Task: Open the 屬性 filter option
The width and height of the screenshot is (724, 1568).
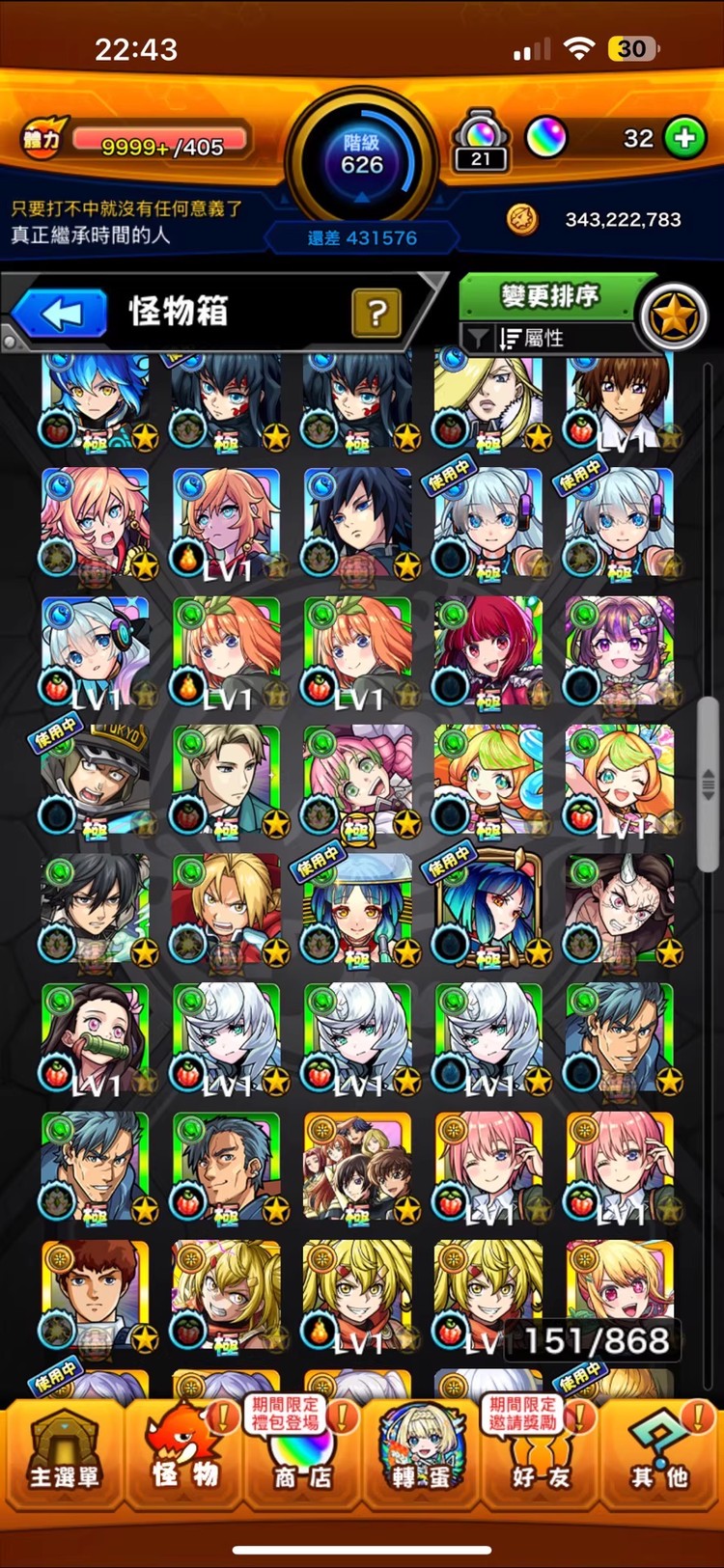Action: tap(541, 338)
